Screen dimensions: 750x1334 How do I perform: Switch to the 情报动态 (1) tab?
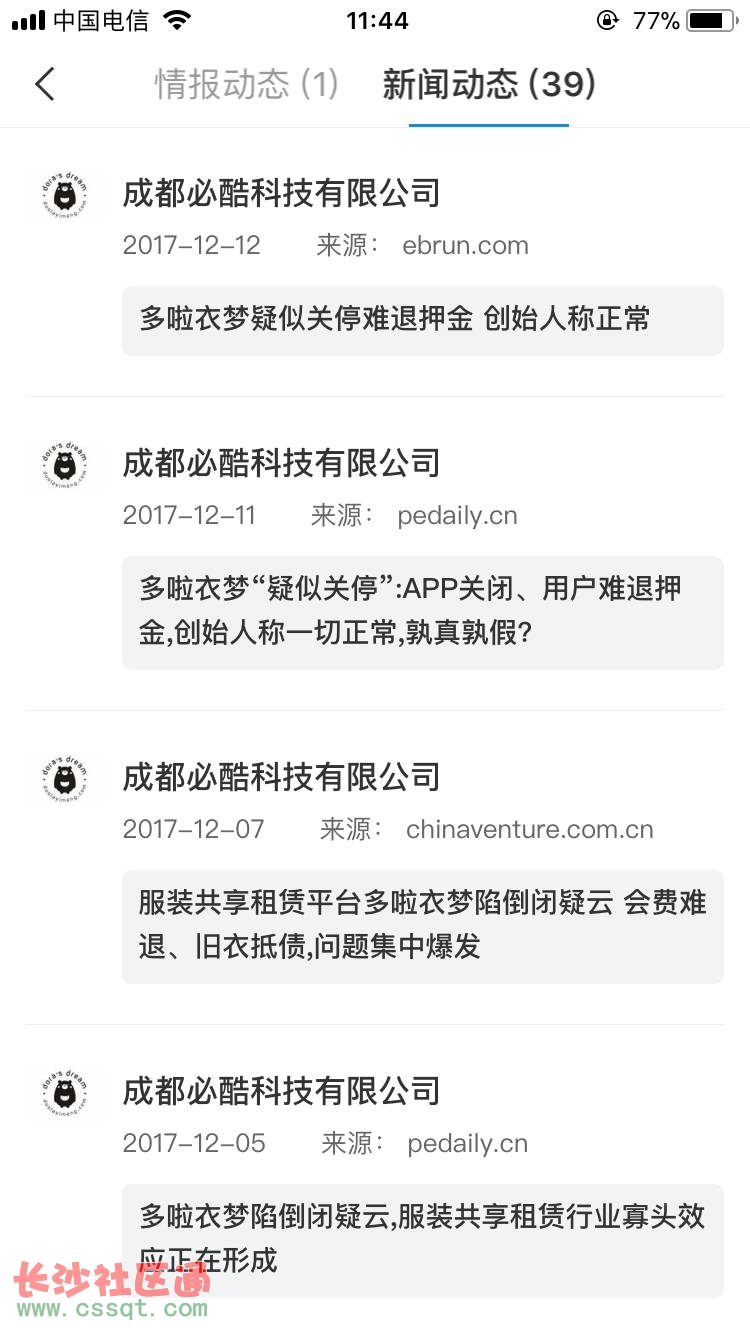pyautogui.click(x=247, y=85)
